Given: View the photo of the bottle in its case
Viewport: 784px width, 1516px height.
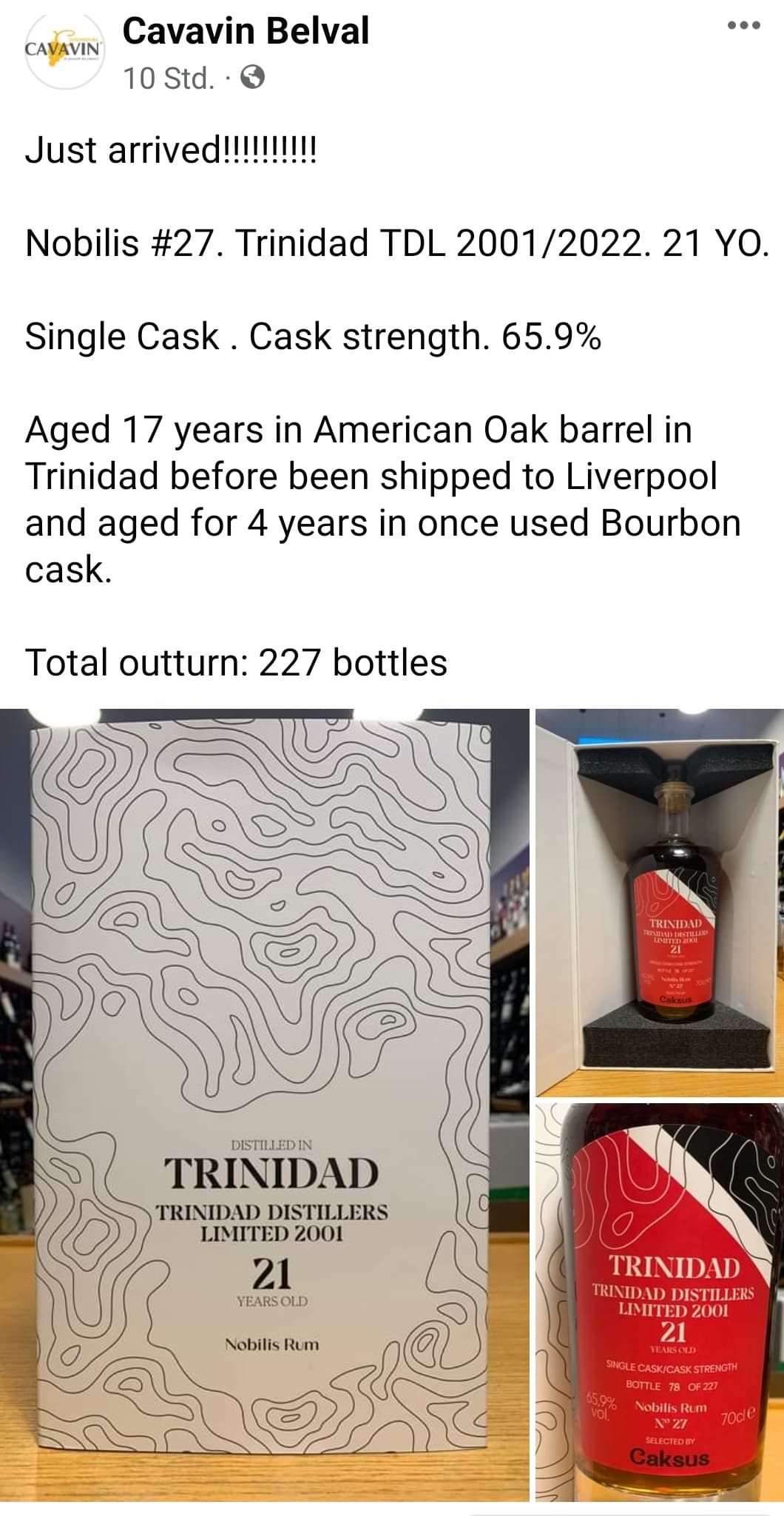Looking at the screenshot, I should tap(660, 903).
